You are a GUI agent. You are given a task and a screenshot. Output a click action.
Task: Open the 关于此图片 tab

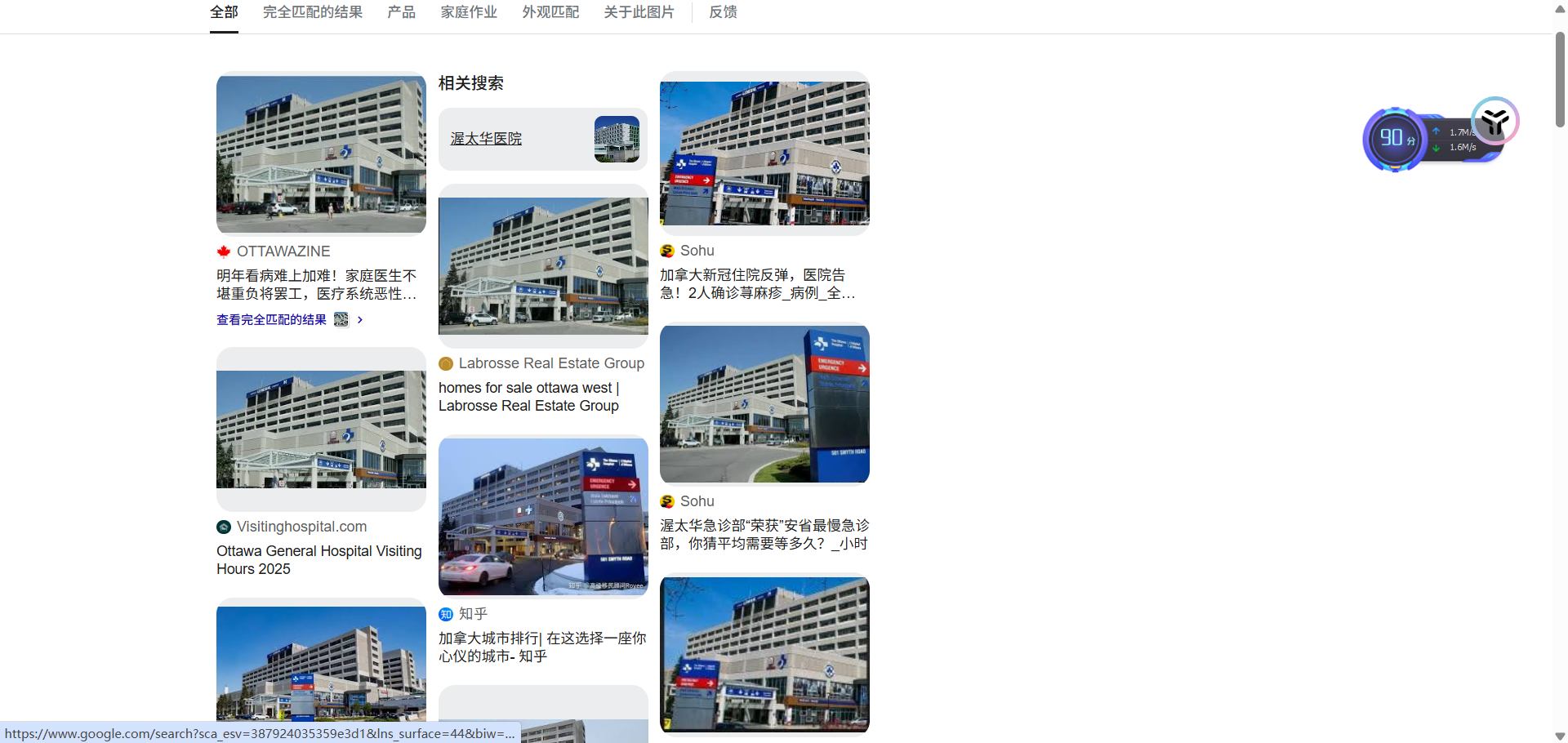(639, 12)
